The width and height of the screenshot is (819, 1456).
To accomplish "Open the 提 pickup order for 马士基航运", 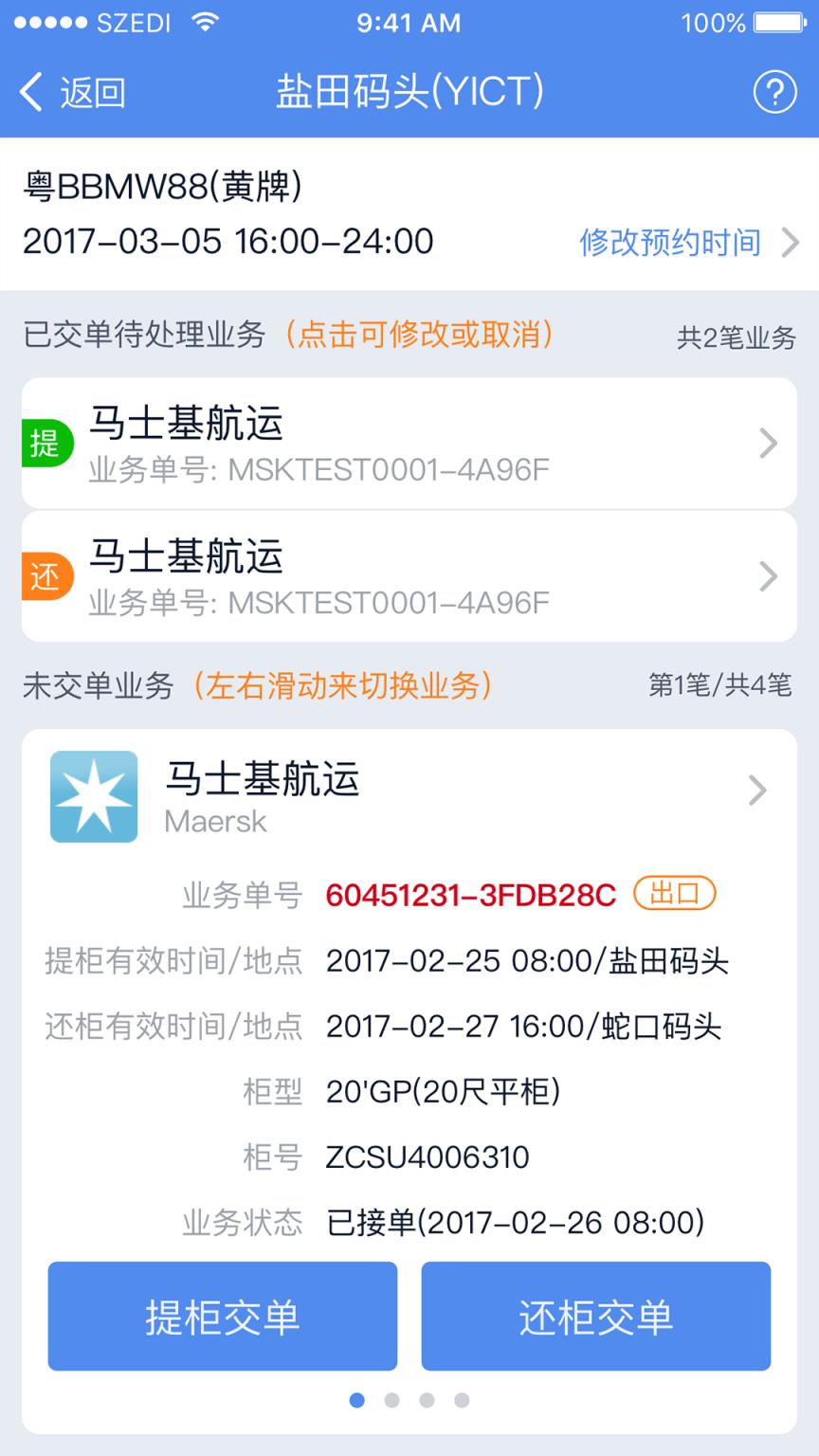I will click(x=409, y=443).
